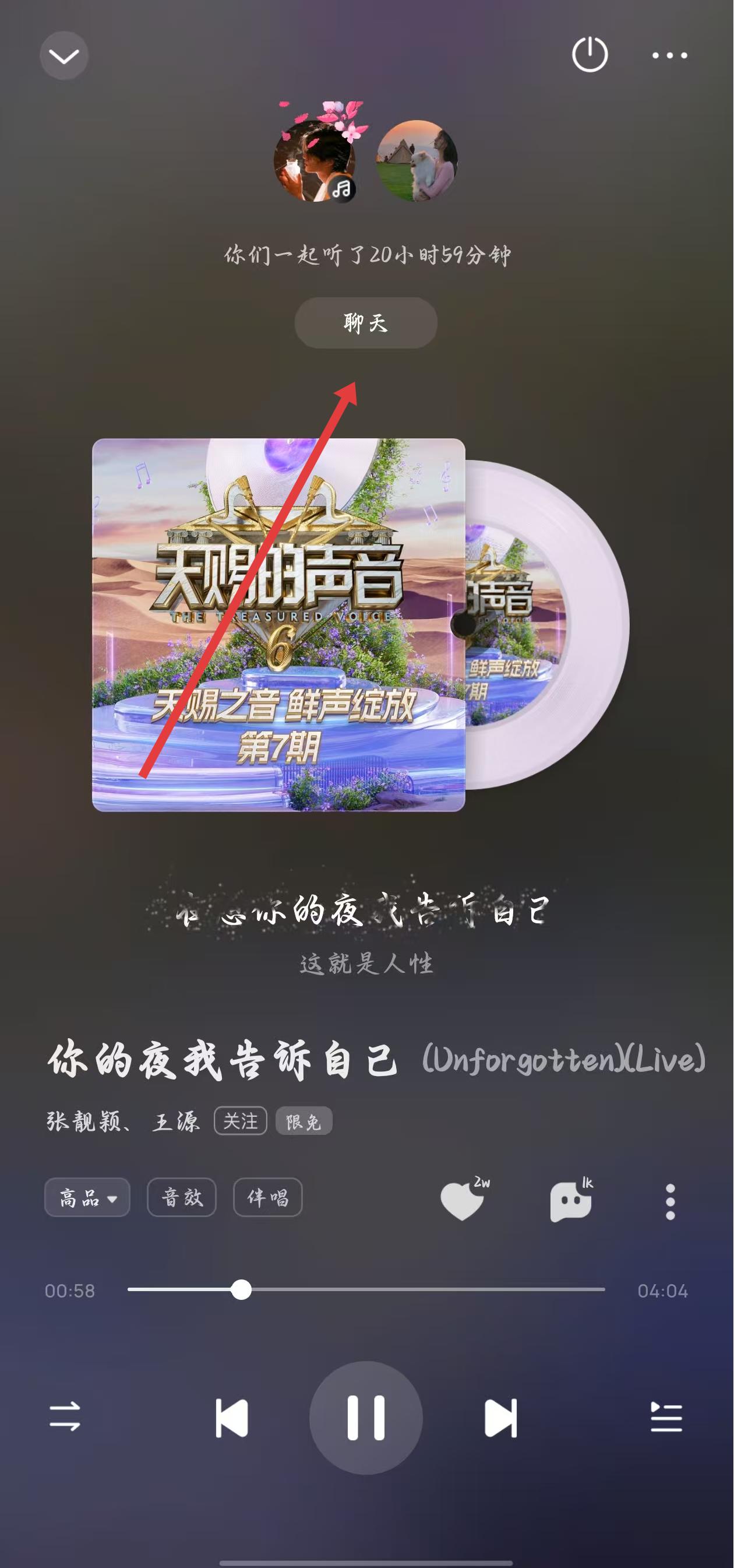
Task: Open the left user's avatar with flowers
Action: tap(315, 160)
